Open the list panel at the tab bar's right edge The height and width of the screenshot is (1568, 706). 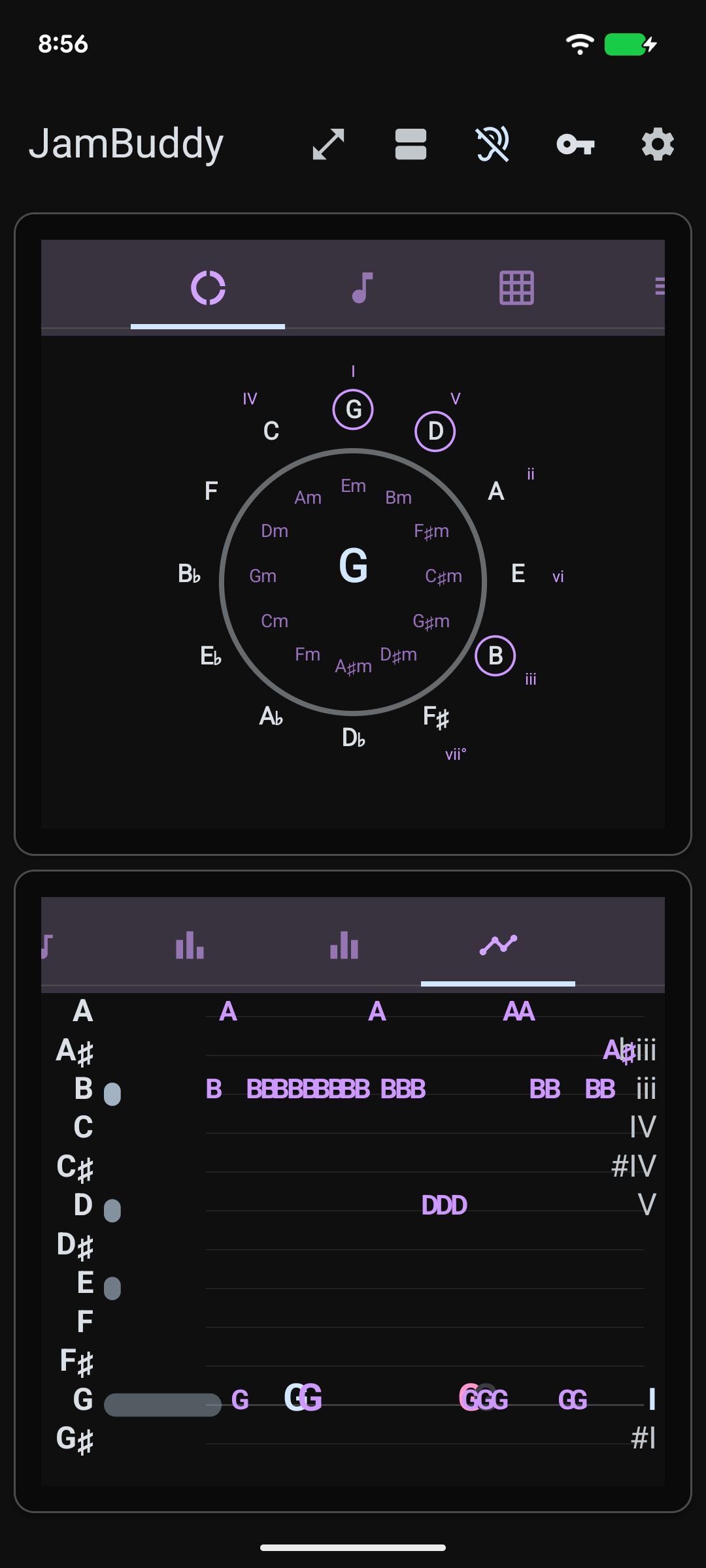tap(661, 286)
